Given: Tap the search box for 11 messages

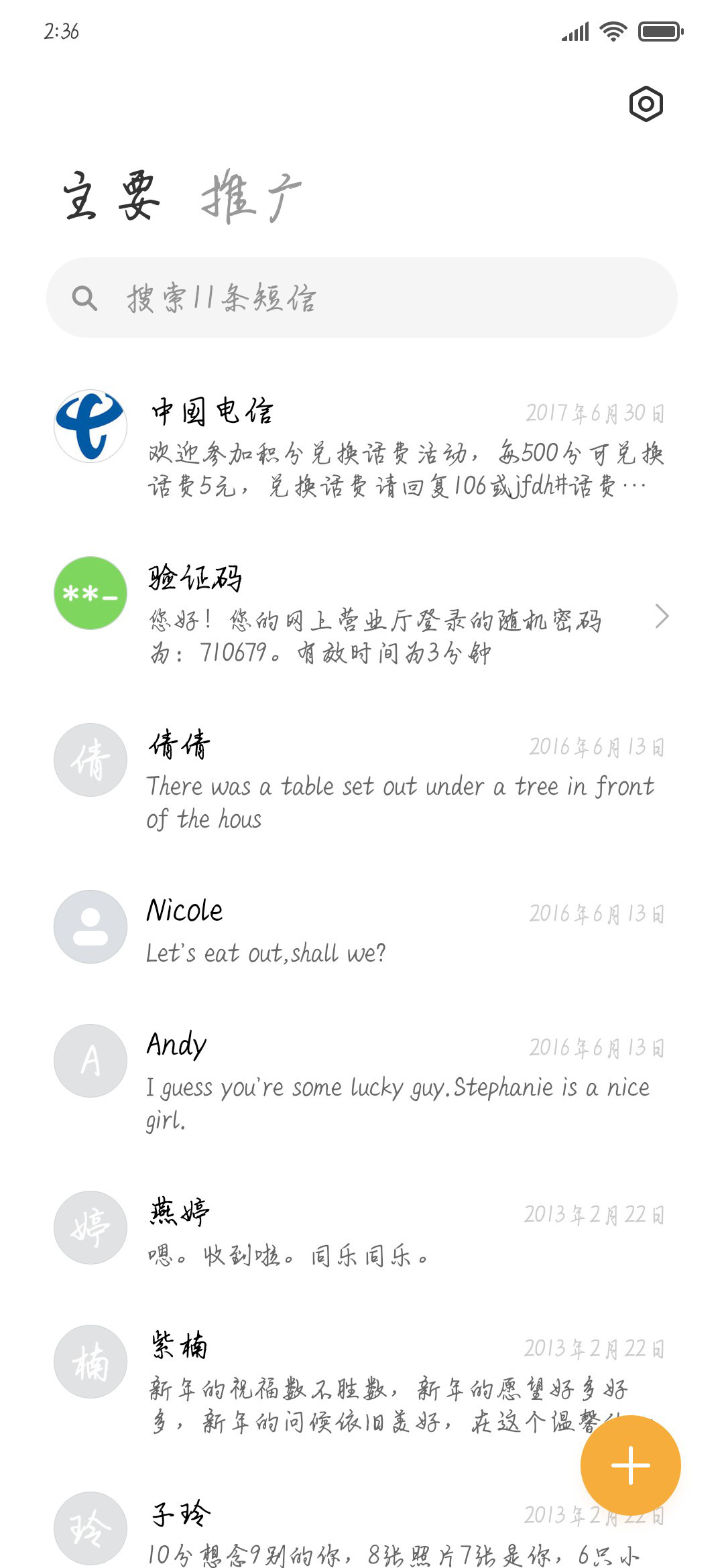Looking at the screenshot, I should click(x=362, y=298).
